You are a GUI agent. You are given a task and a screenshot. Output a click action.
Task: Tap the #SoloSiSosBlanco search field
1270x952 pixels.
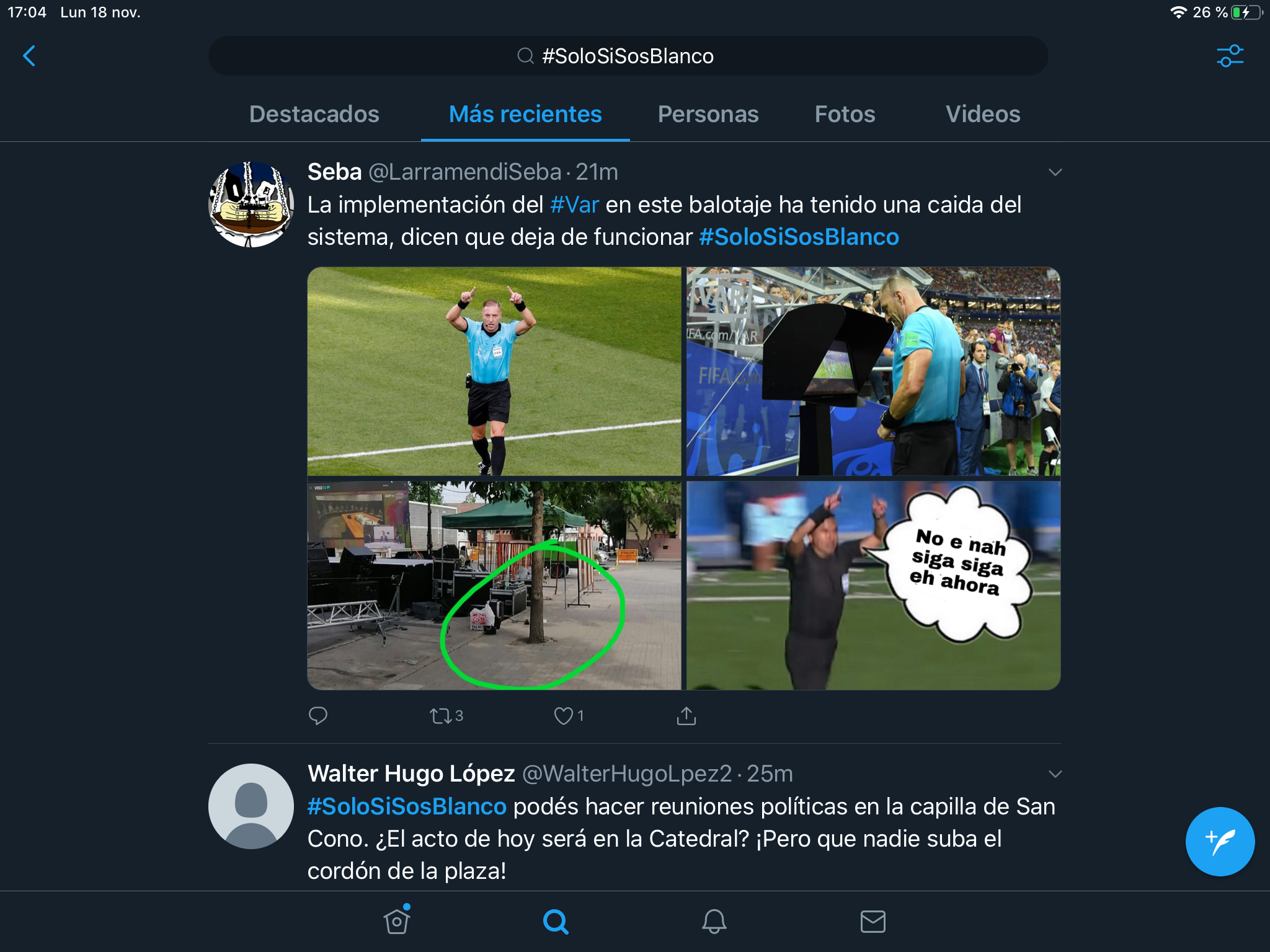point(628,56)
